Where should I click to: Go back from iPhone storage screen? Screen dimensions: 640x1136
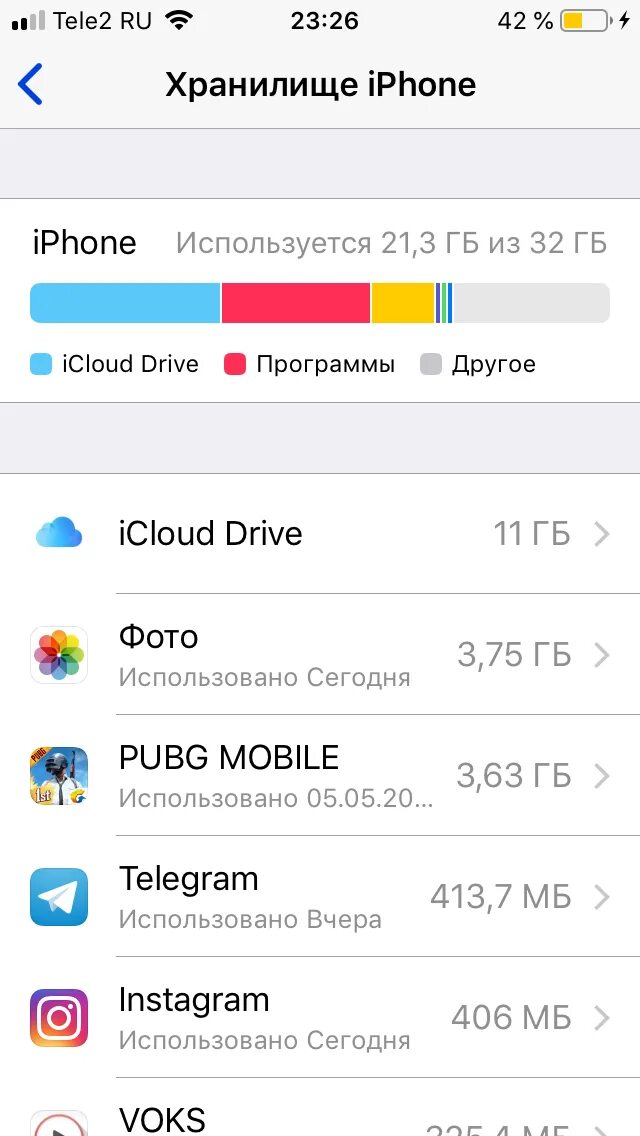click(31, 85)
